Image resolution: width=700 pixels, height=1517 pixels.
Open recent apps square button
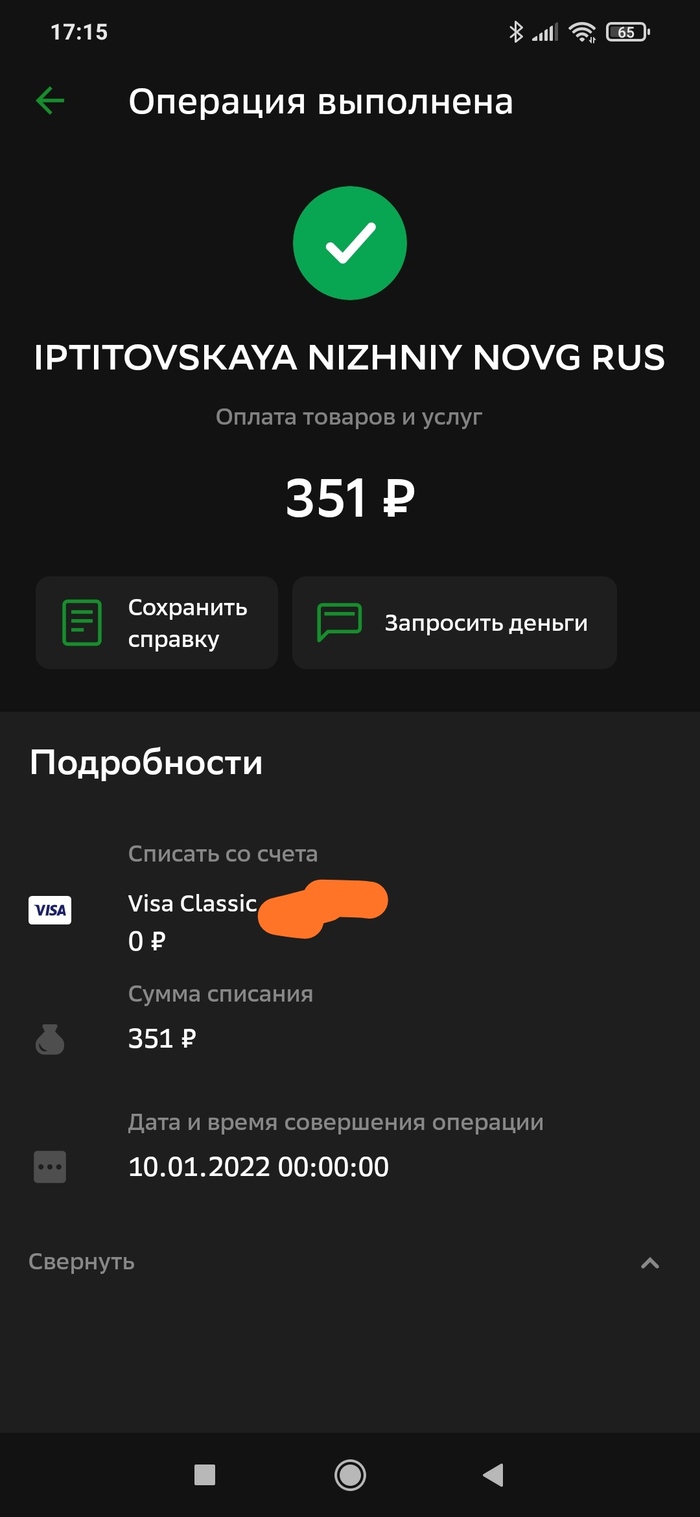click(x=205, y=1474)
